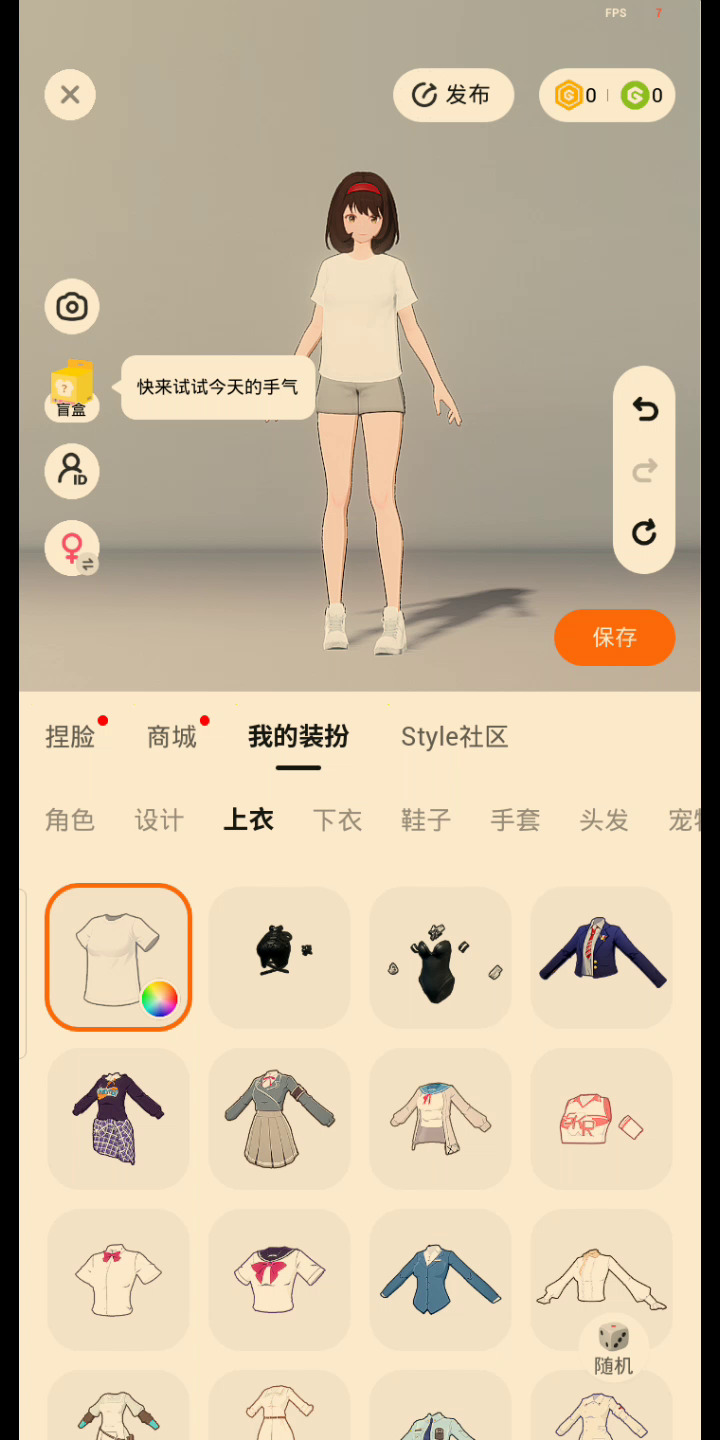Select the 头发 category
Screen dimensions: 720x1440
pos(604,820)
